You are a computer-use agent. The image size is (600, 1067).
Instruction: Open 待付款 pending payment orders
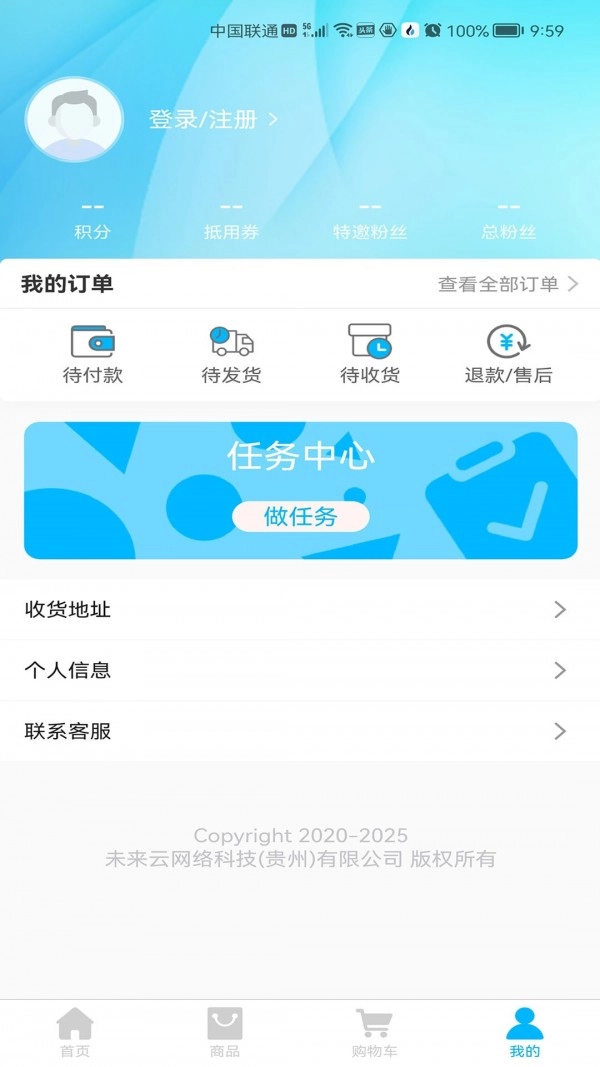coord(93,355)
